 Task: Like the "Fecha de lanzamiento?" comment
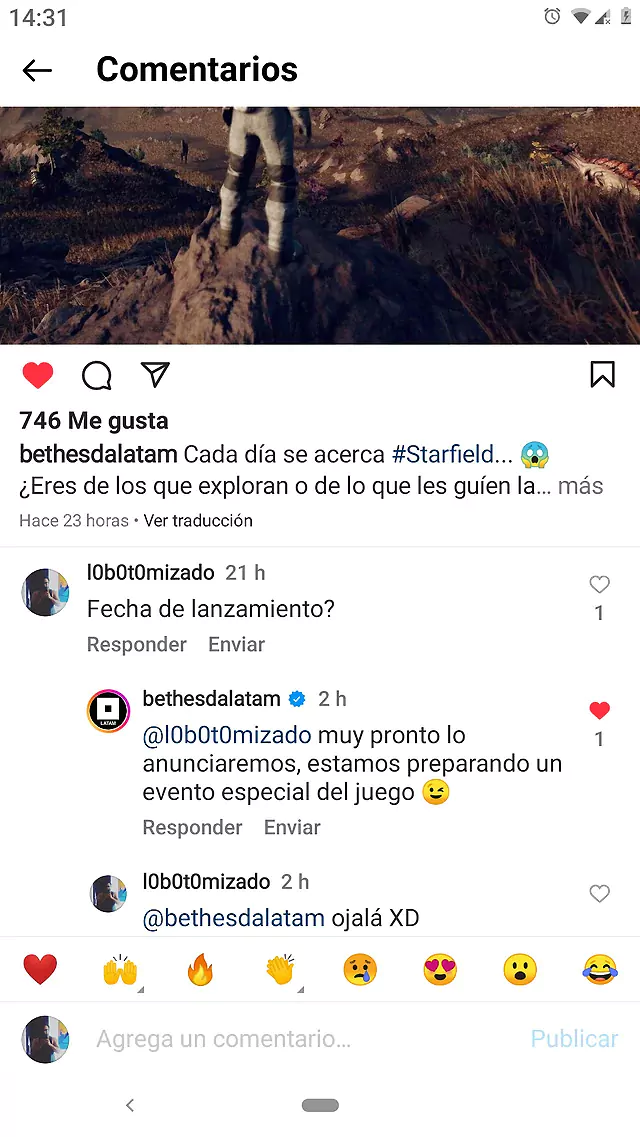click(599, 585)
